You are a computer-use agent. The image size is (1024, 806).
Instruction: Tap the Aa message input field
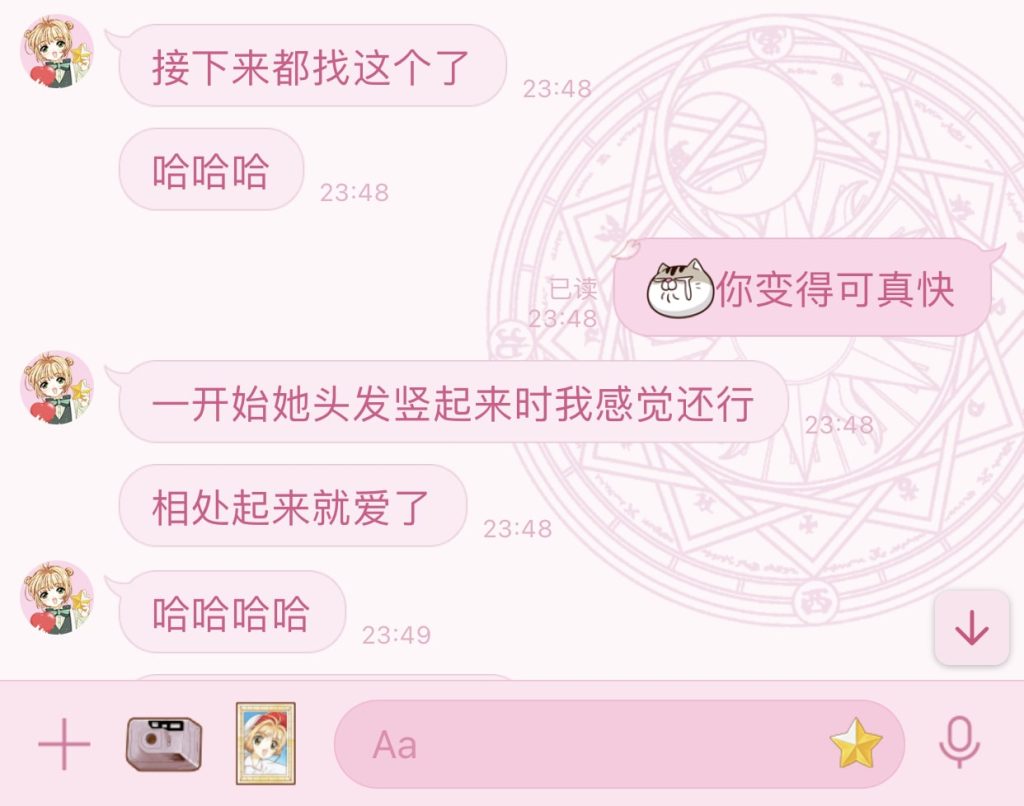580,745
